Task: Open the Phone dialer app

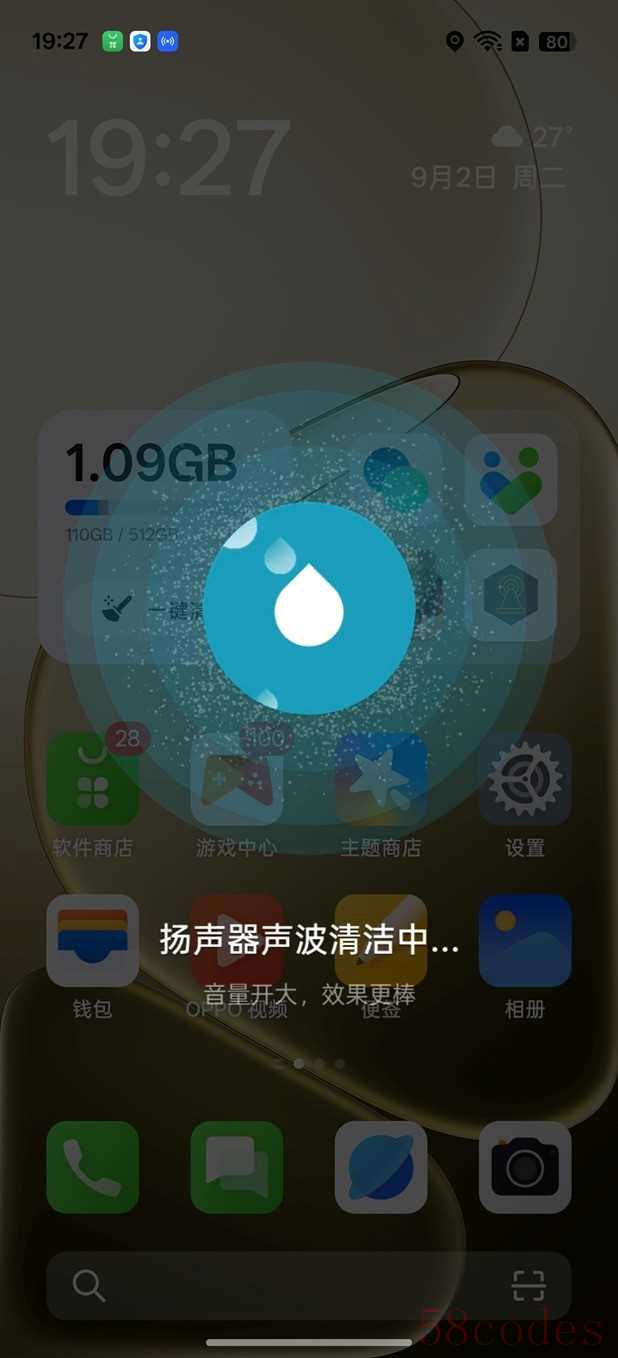Action: [x=93, y=1167]
